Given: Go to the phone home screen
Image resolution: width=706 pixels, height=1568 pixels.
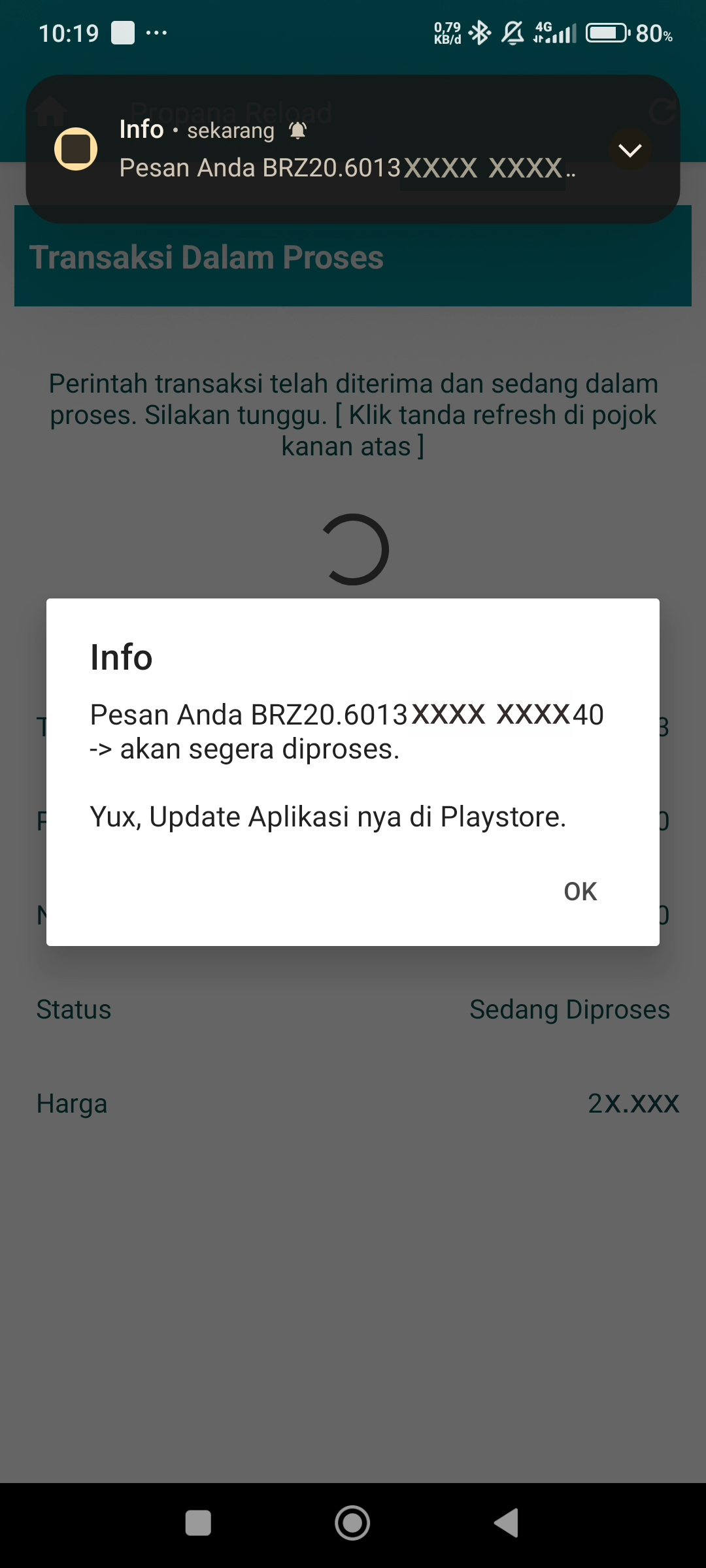Looking at the screenshot, I should pos(352,1523).
